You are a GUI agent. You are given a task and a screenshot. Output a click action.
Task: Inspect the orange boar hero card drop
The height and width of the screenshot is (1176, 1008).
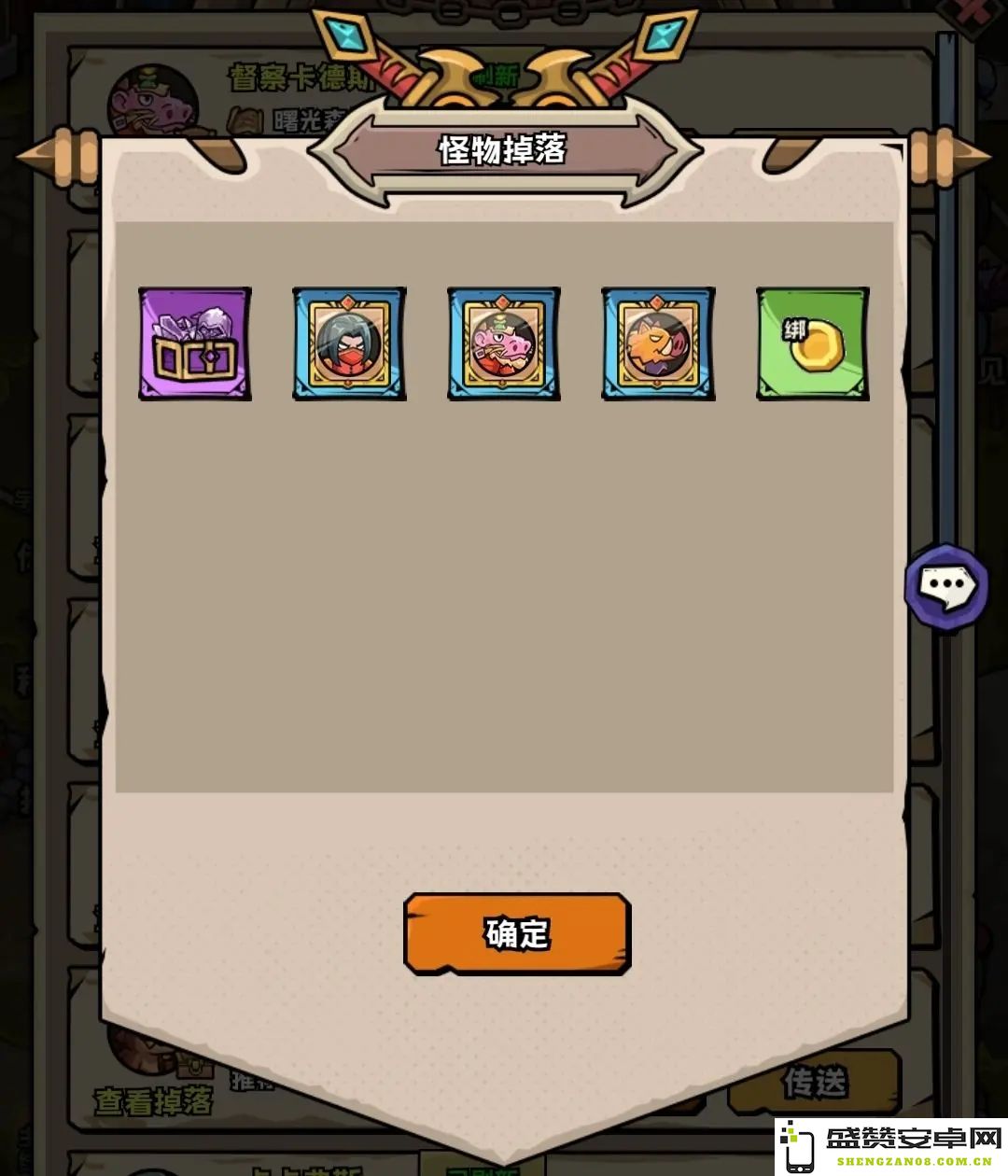tap(658, 344)
